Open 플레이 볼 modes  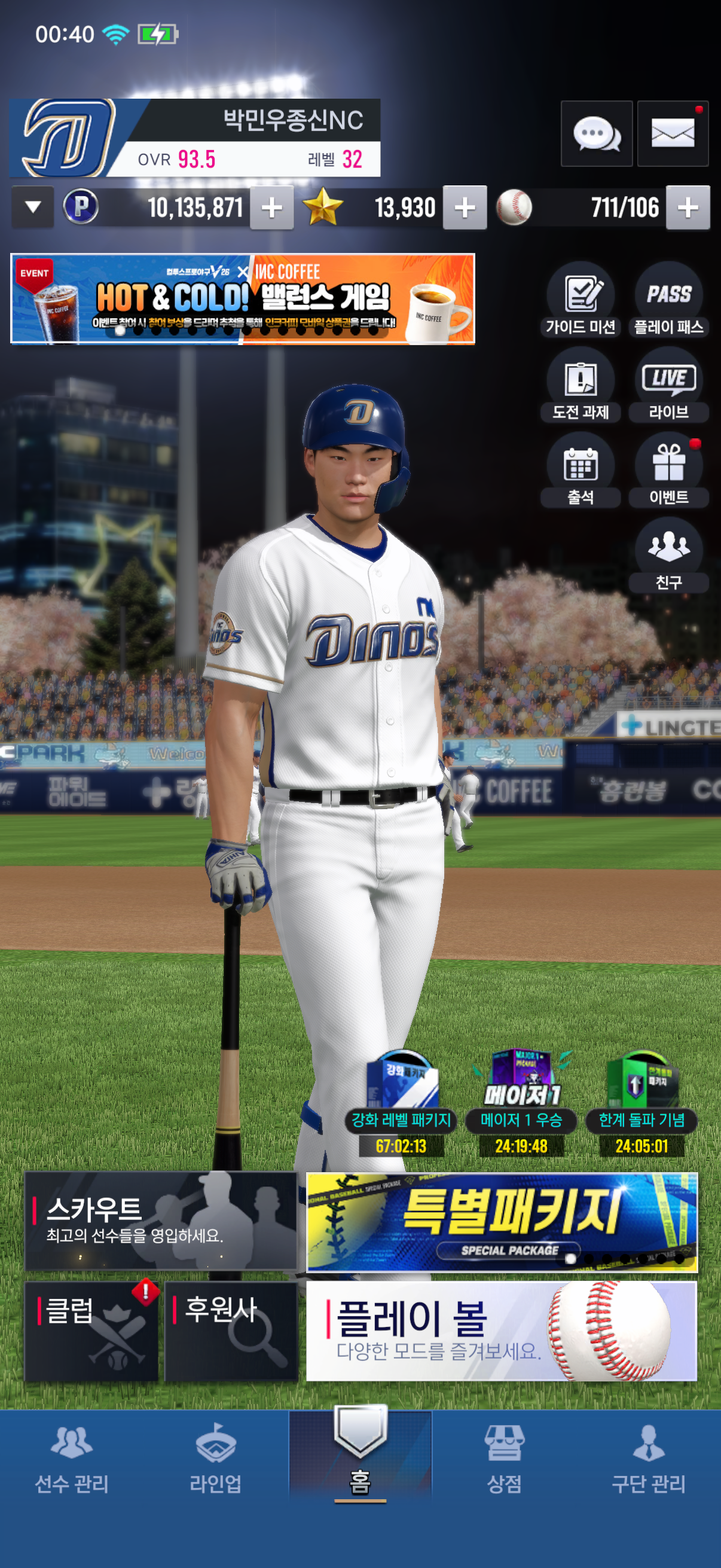(502, 1331)
